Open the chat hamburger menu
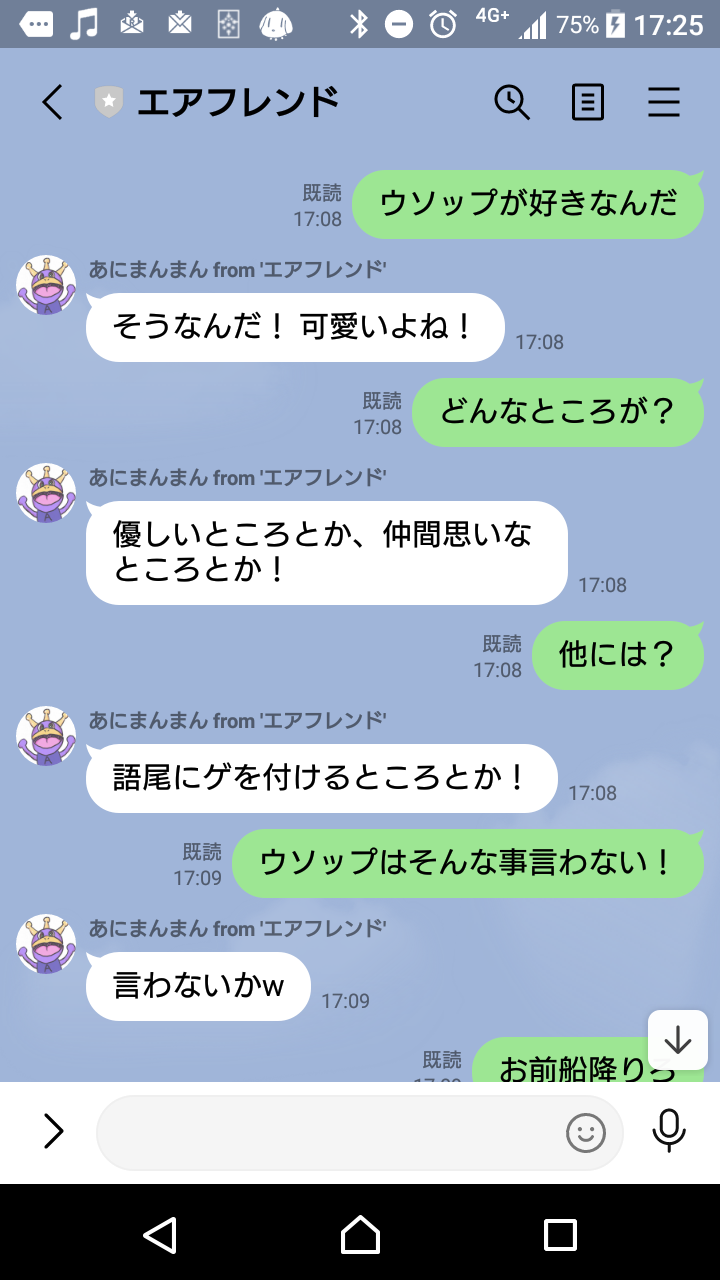The image size is (720, 1280). (x=664, y=102)
